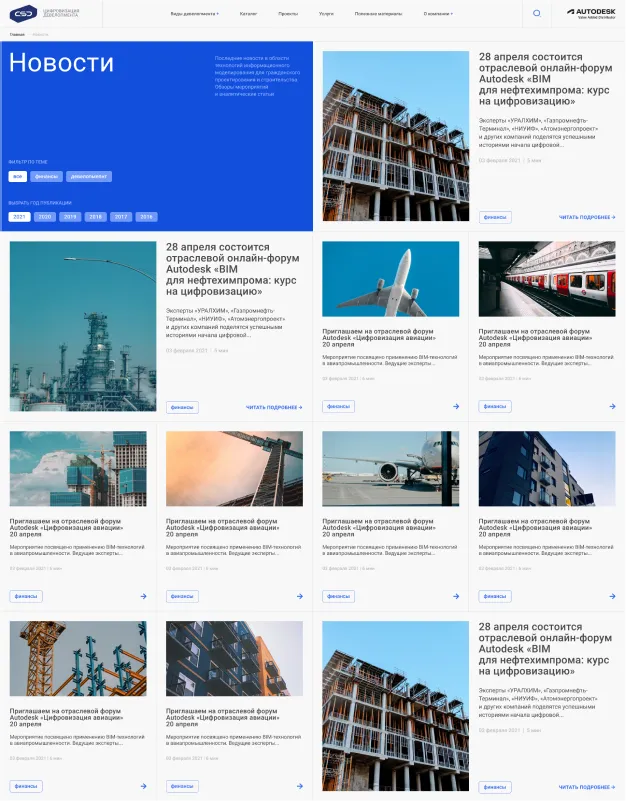Go to Главная via the breadcrumb
Image resolution: width=626 pixels, height=801 pixels.
(17, 34)
